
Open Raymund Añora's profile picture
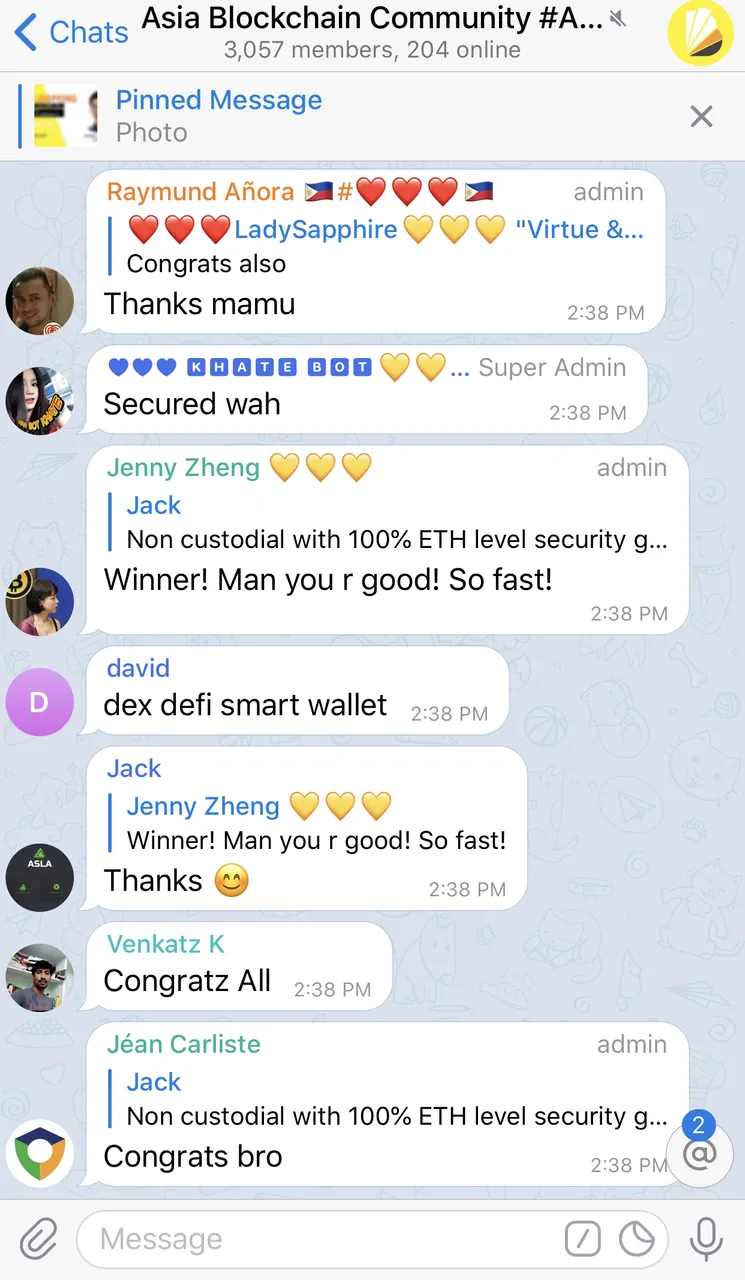point(40,300)
